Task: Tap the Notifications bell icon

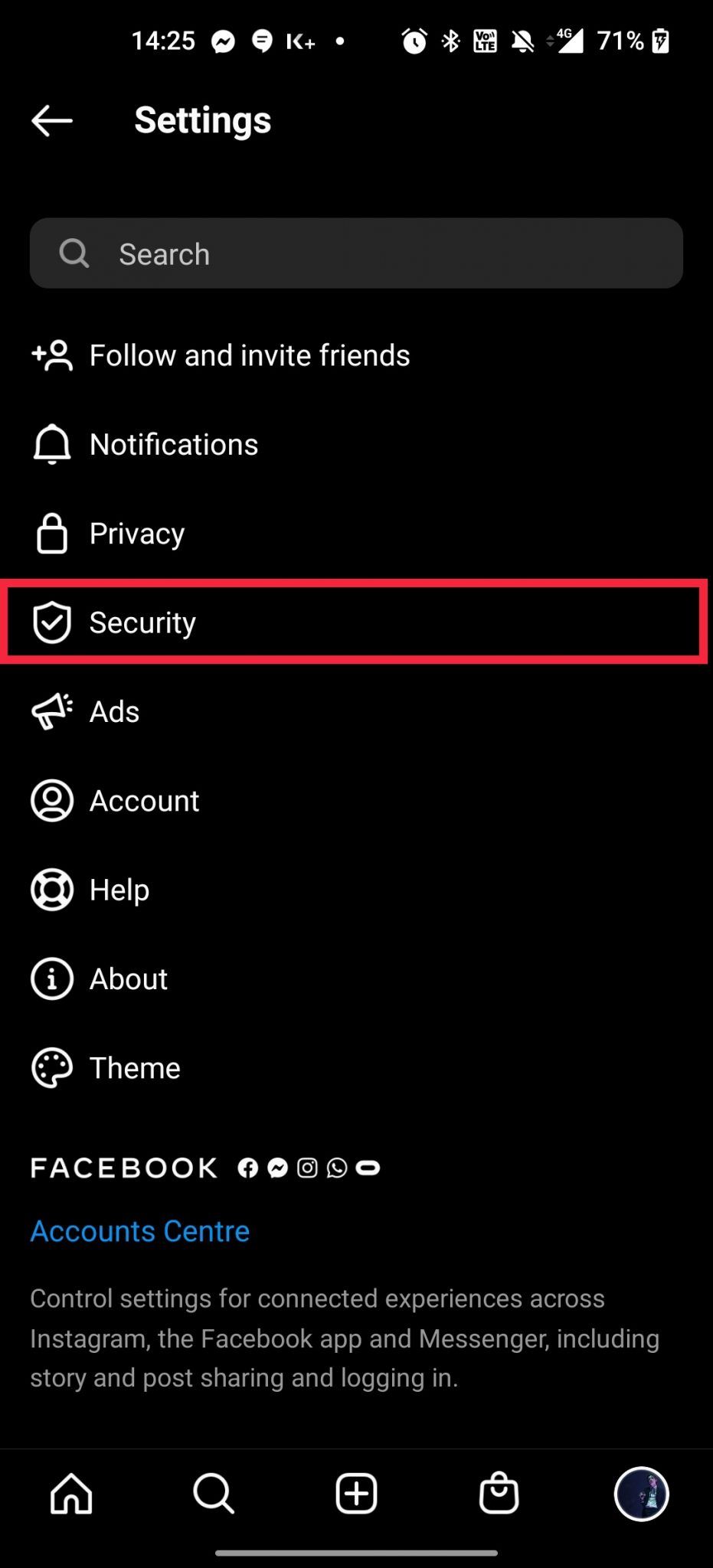Action: [51, 444]
